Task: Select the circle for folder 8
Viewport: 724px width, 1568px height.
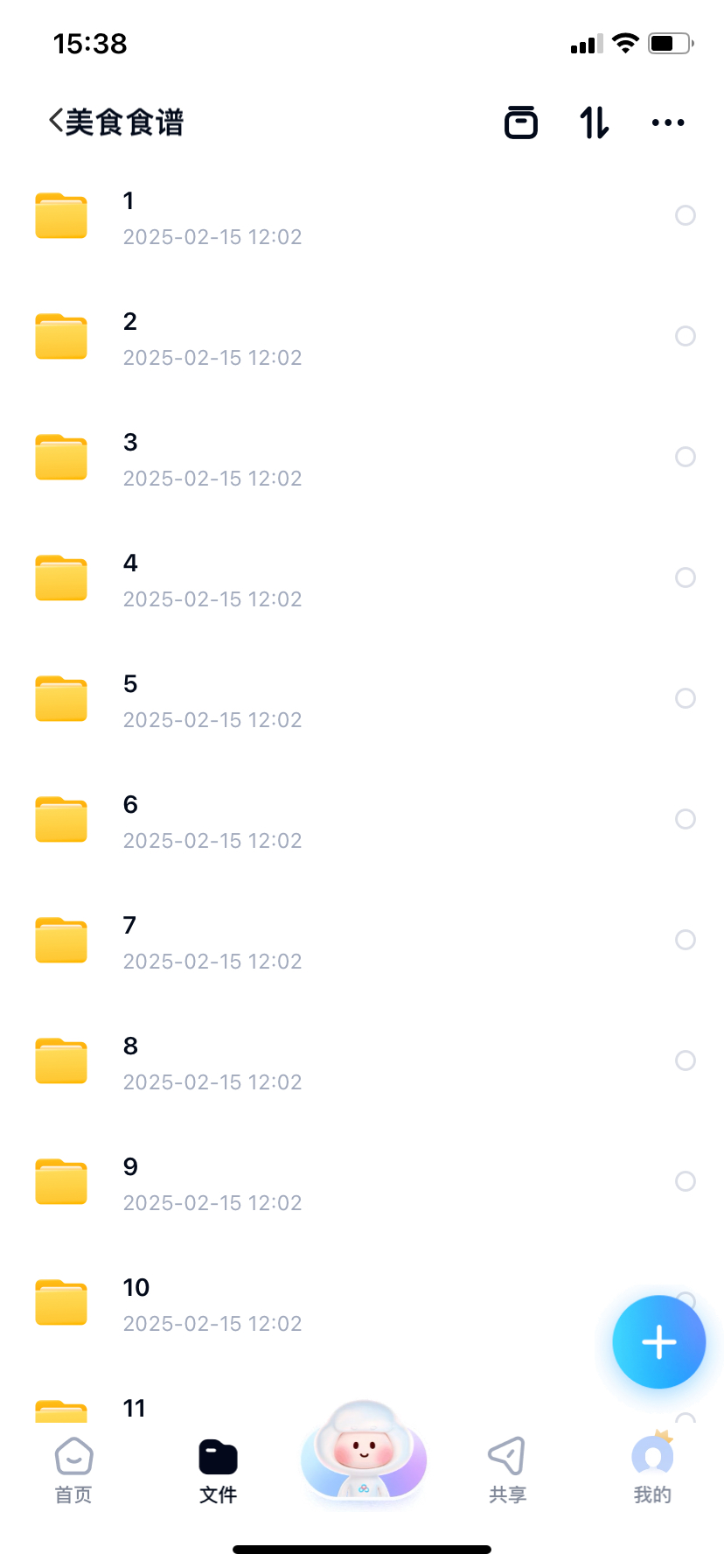Action: (686, 1060)
